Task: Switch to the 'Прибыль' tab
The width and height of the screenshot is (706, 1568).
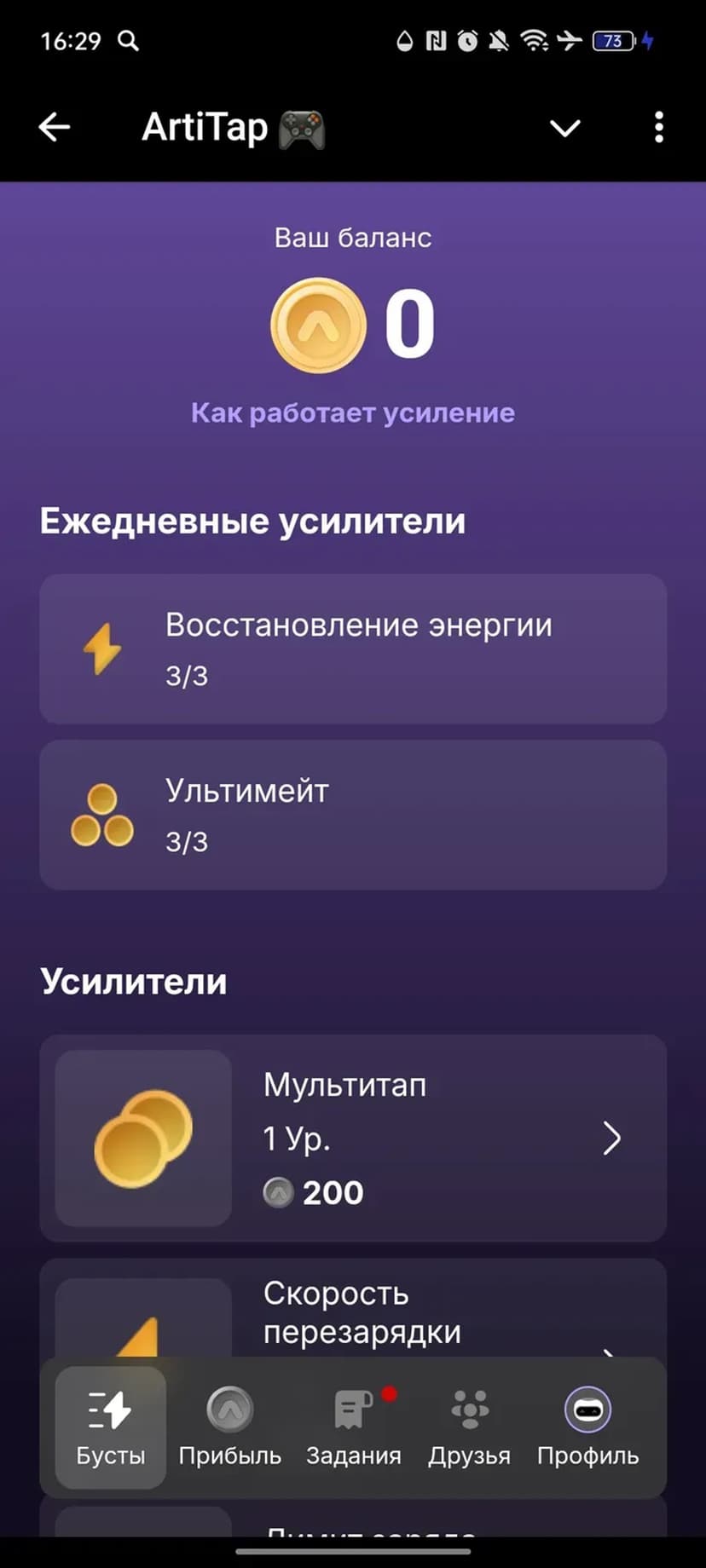Action: tap(230, 1427)
